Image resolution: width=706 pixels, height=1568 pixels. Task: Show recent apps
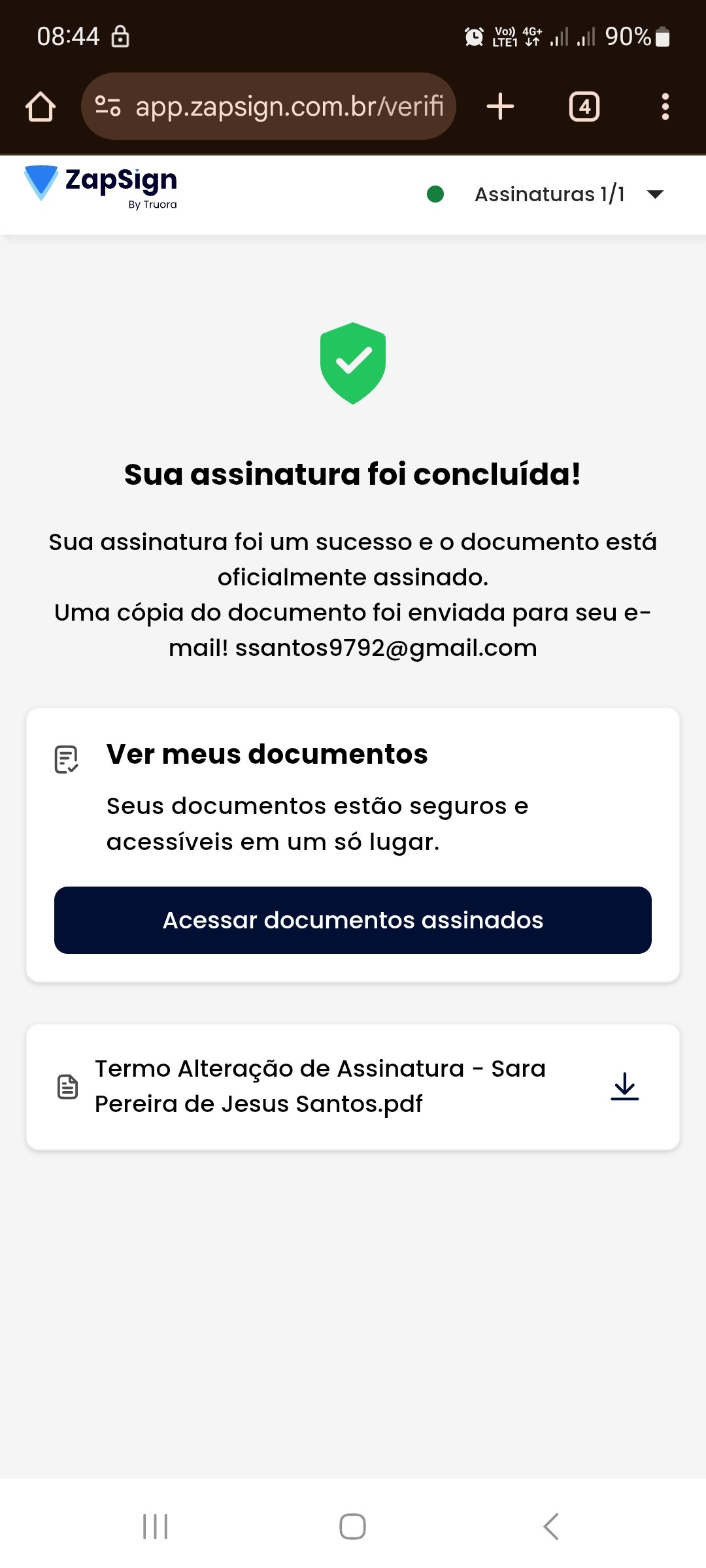click(156, 1526)
